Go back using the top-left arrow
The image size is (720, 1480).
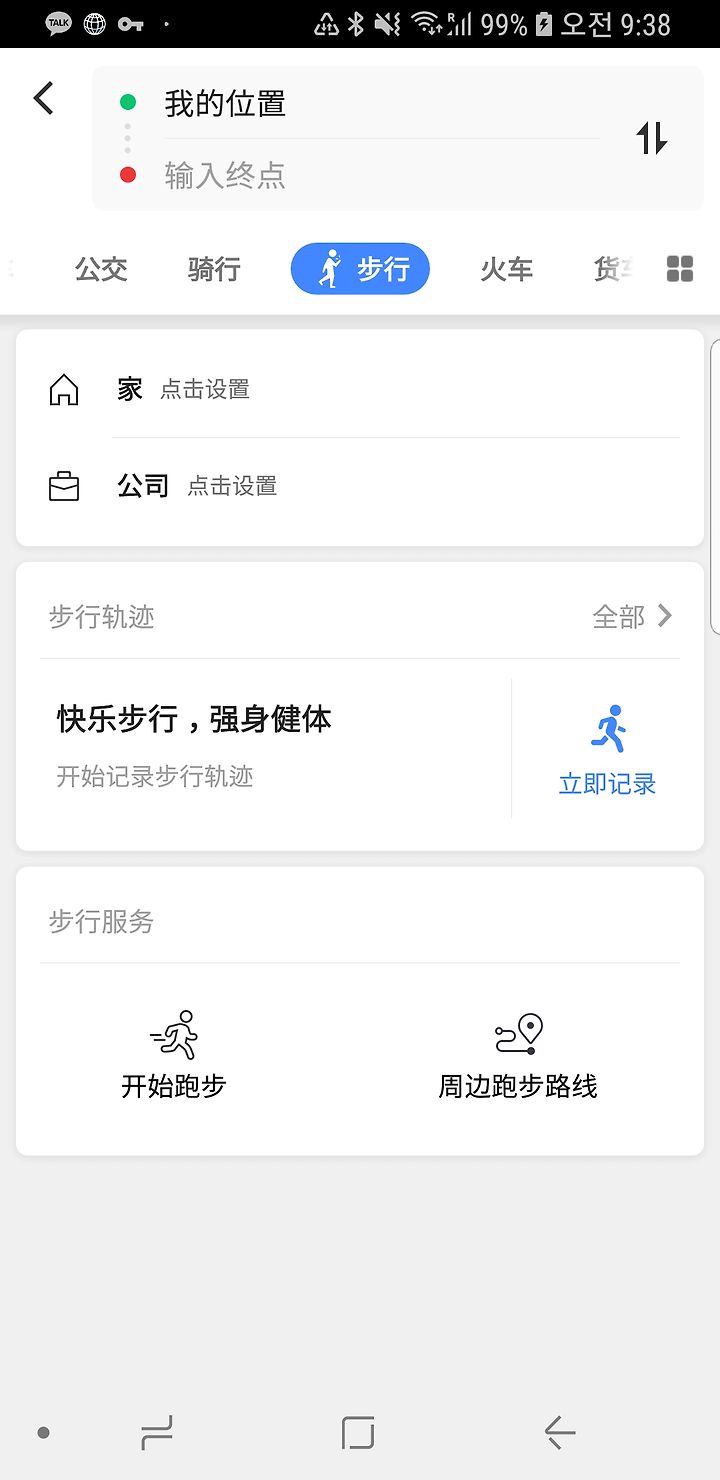click(44, 98)
